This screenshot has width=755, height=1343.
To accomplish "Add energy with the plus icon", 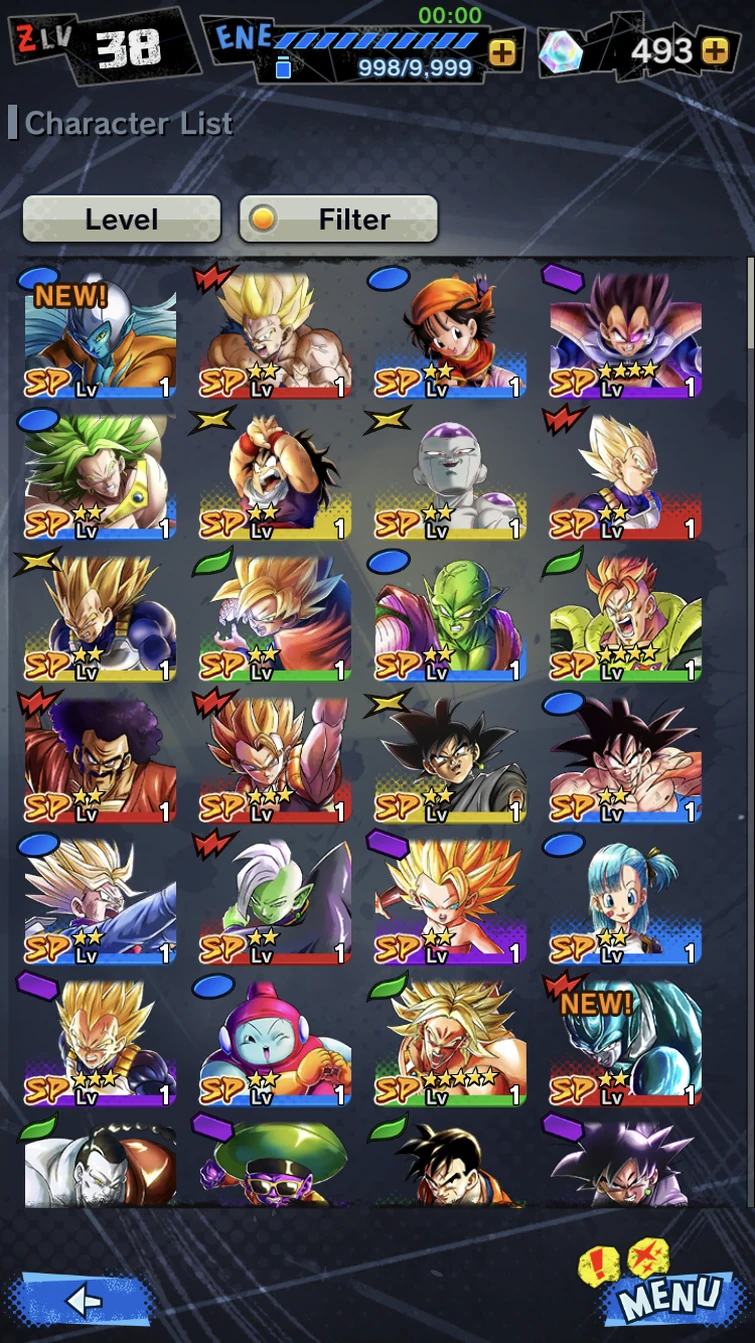I will (x=502, y=51).
